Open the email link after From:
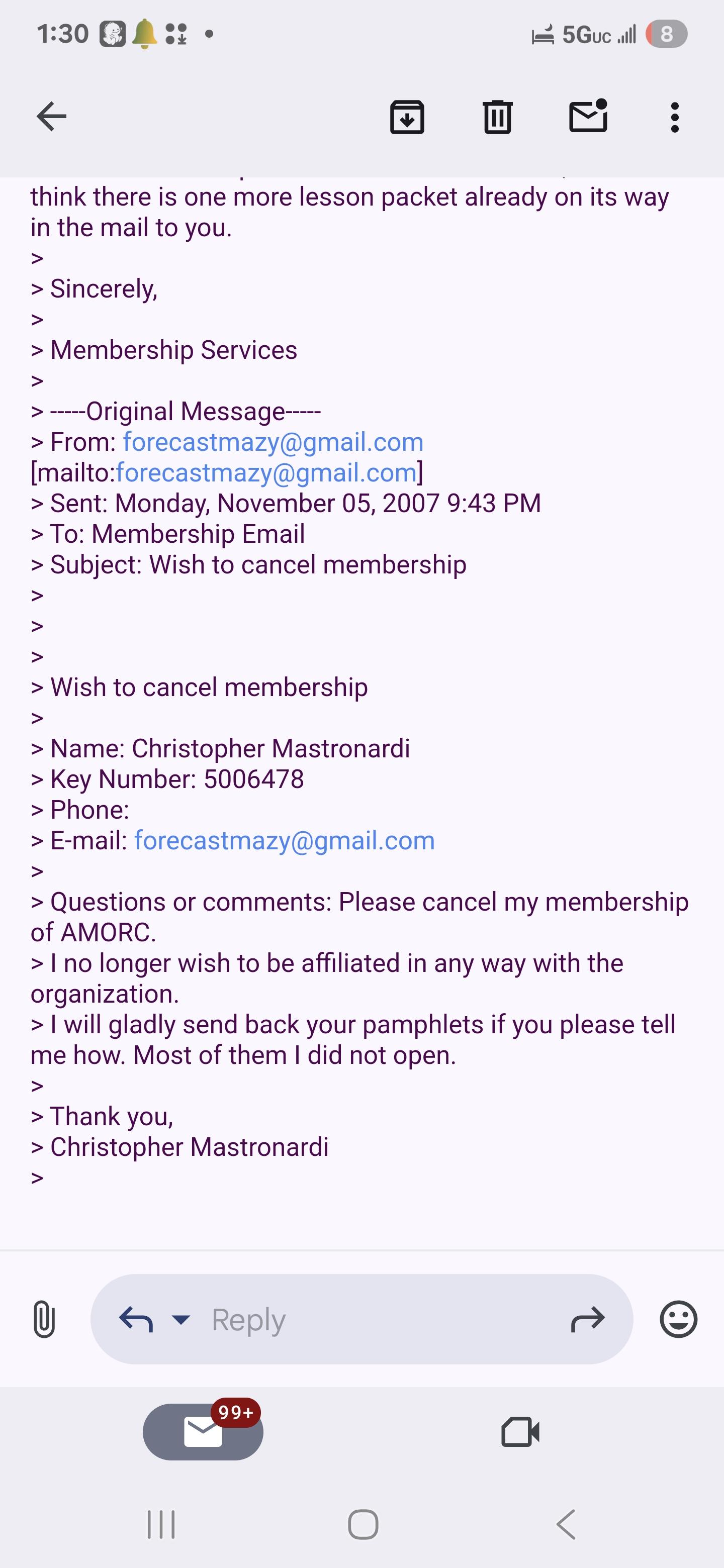 coord(273,442)
